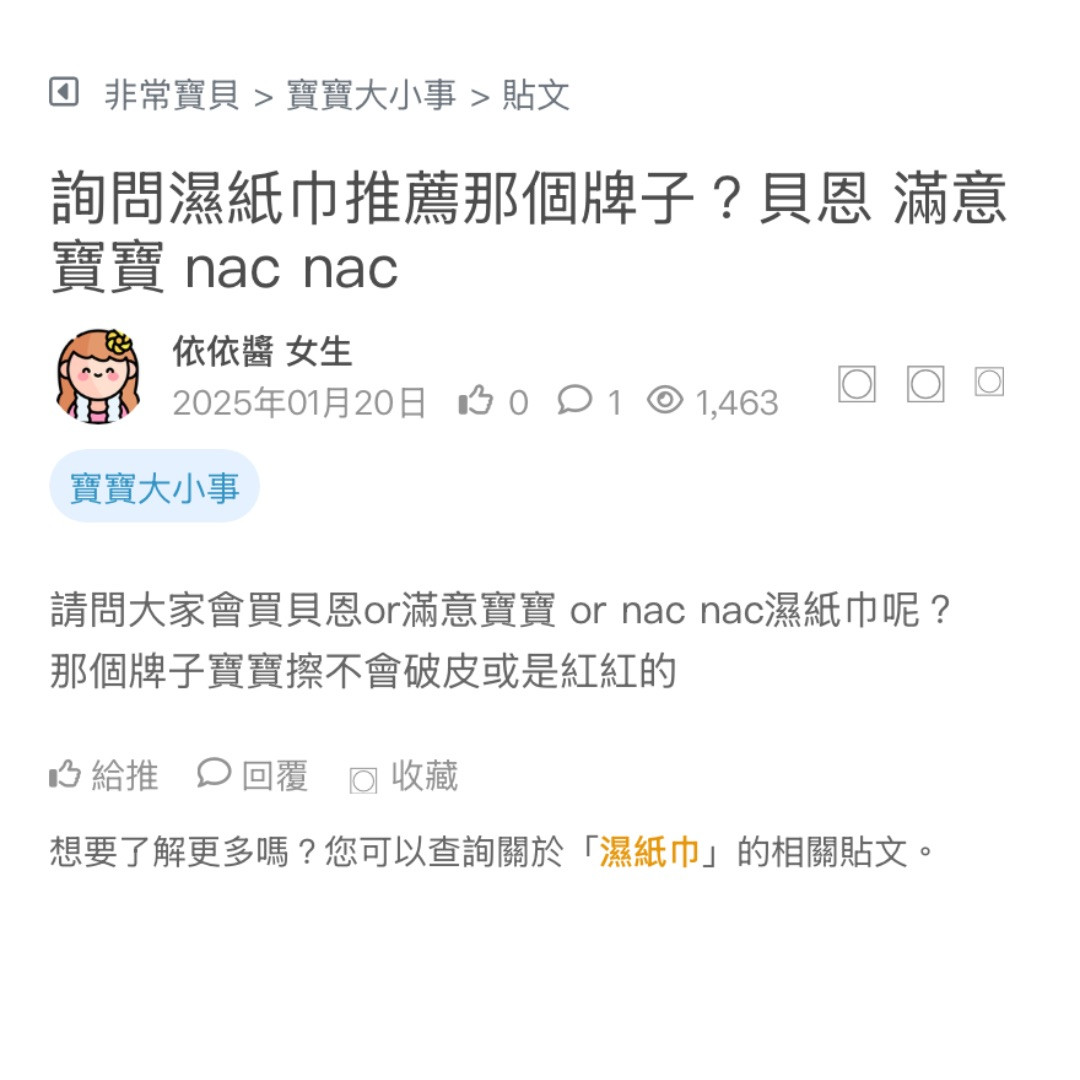Open the 濕紙巾 related posts link
Image resolution: width=1080 pixels, height=1080 pixels.
[649, 853]
